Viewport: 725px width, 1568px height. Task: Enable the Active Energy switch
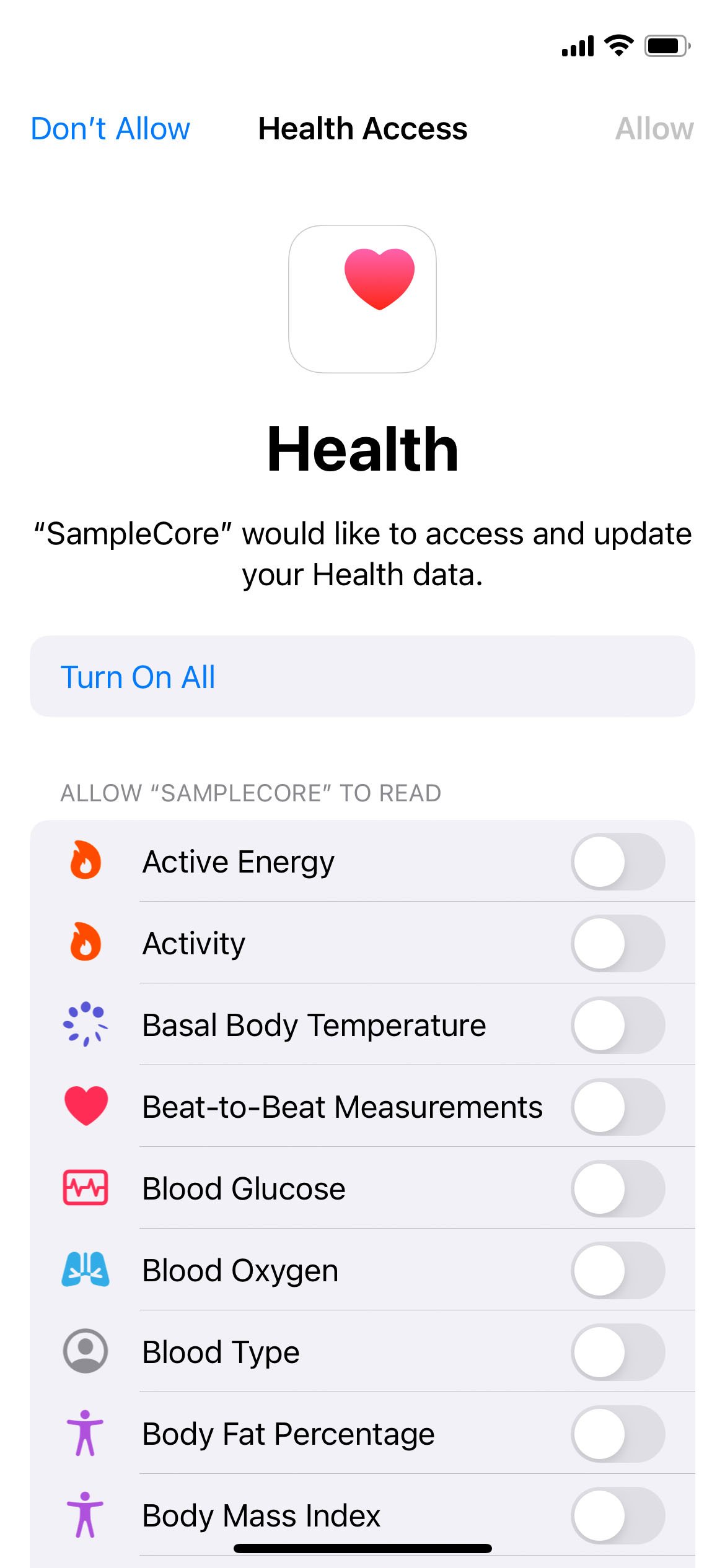(x=617, y=861)
